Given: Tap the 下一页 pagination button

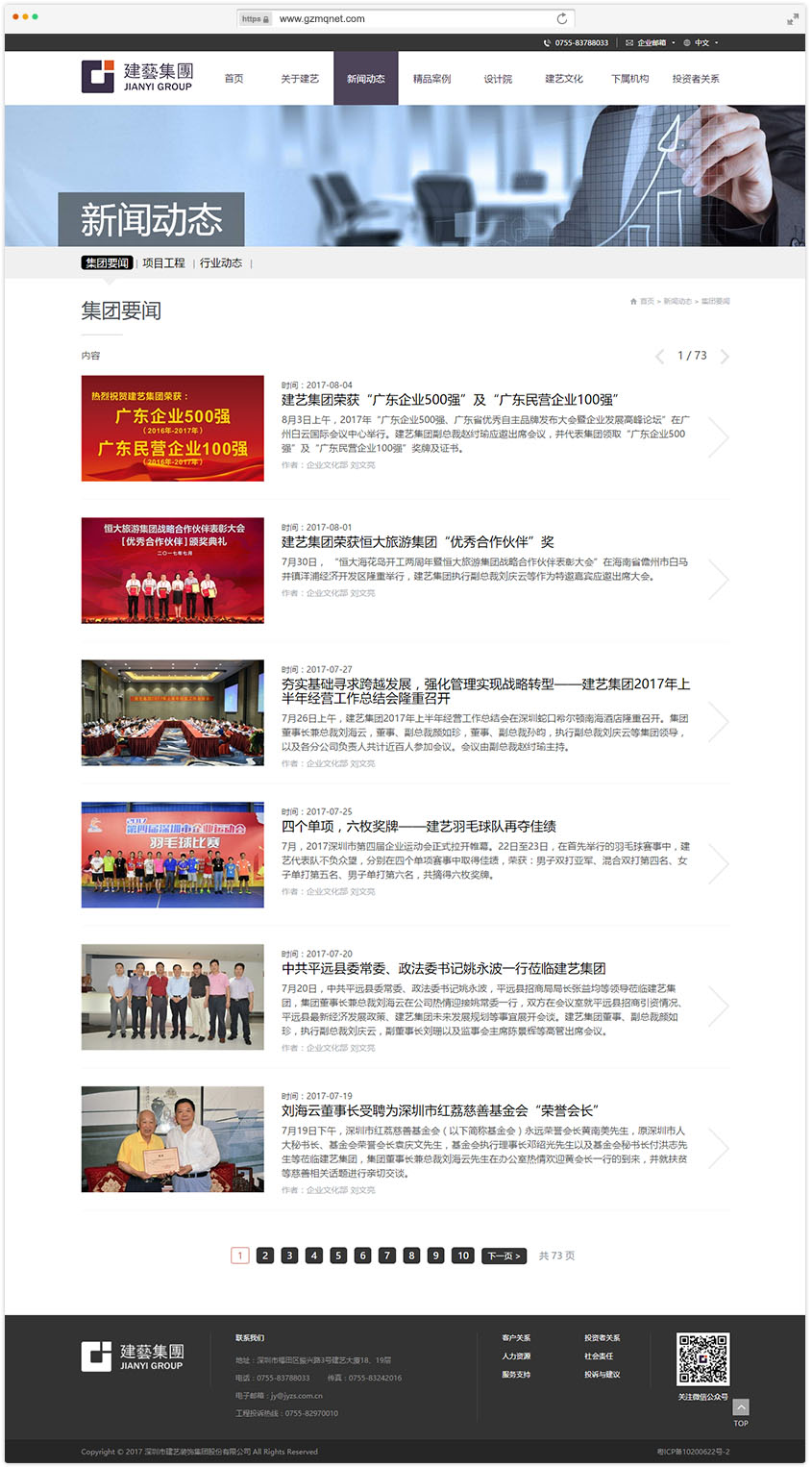Looking at the screenshot, I should [x=503, y=1256].
